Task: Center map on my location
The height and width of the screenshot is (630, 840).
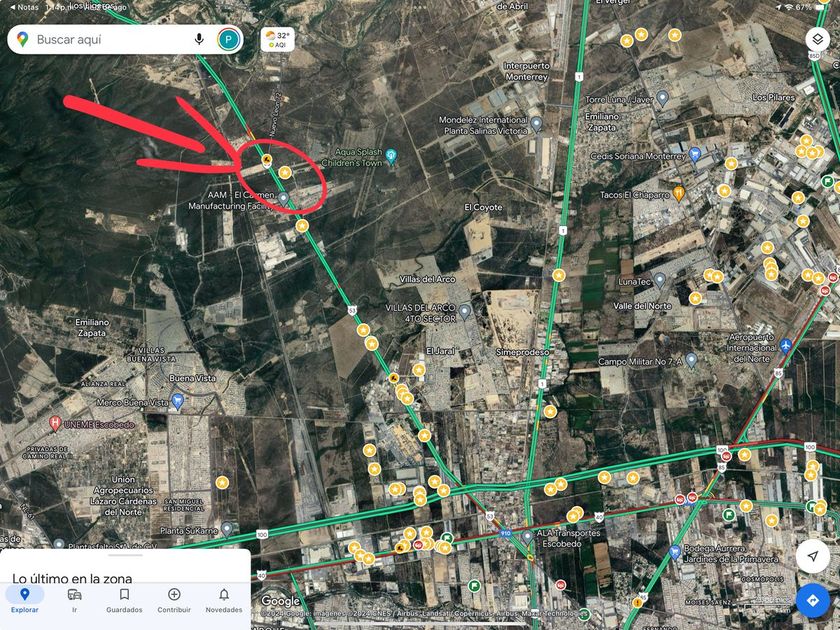Action: pyautogui.click(x=812, y=556)
